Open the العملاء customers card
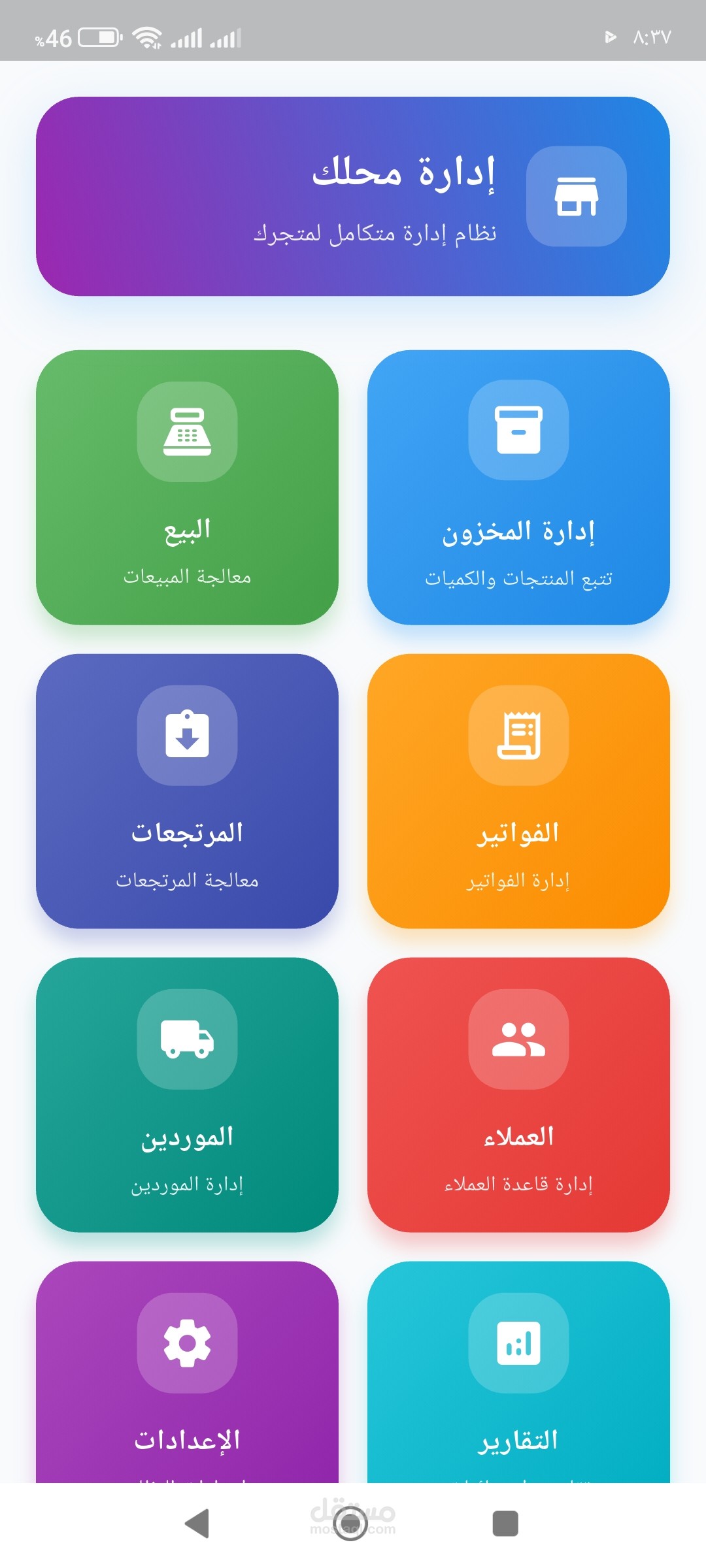The width and height of the screenshot is (706, 1568). point(518,1095)
